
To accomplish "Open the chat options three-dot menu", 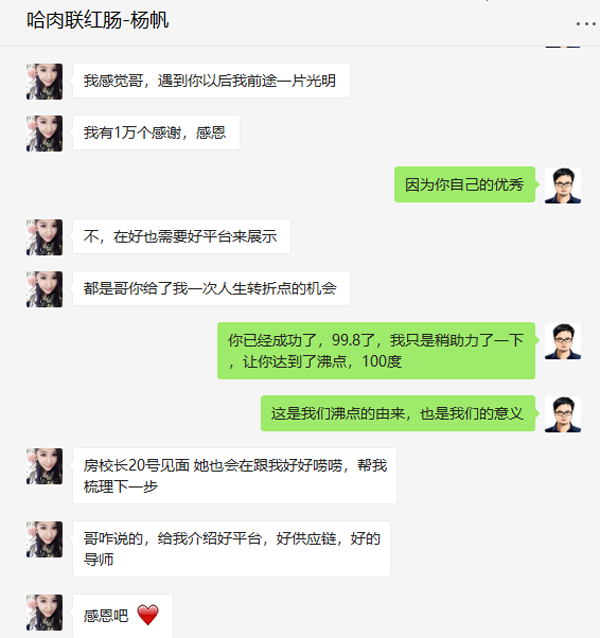I will pyautogui.click(x=585, y=22).
